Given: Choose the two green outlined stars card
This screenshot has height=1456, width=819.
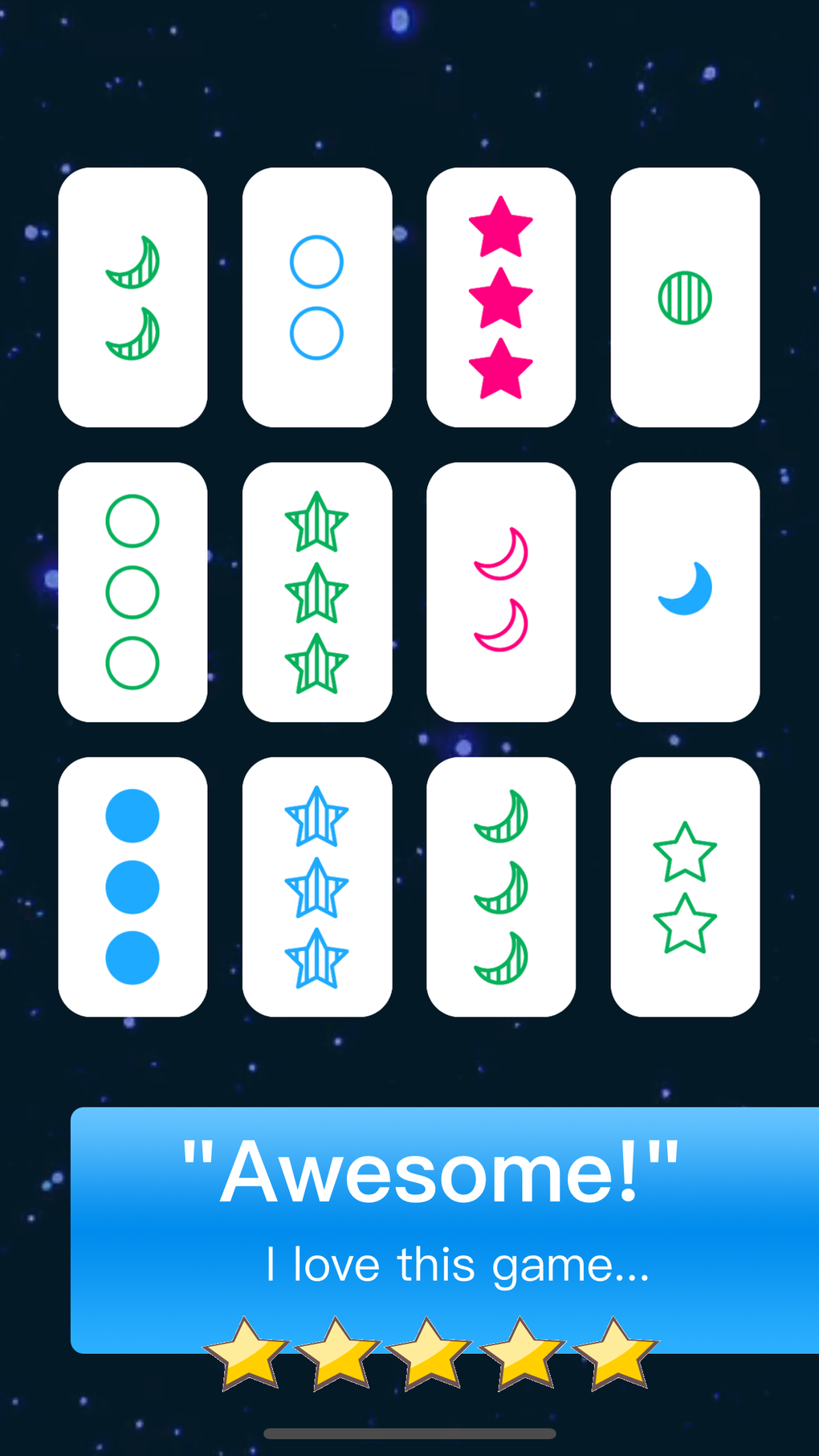Looking at the screenshot, I should 684,887.
